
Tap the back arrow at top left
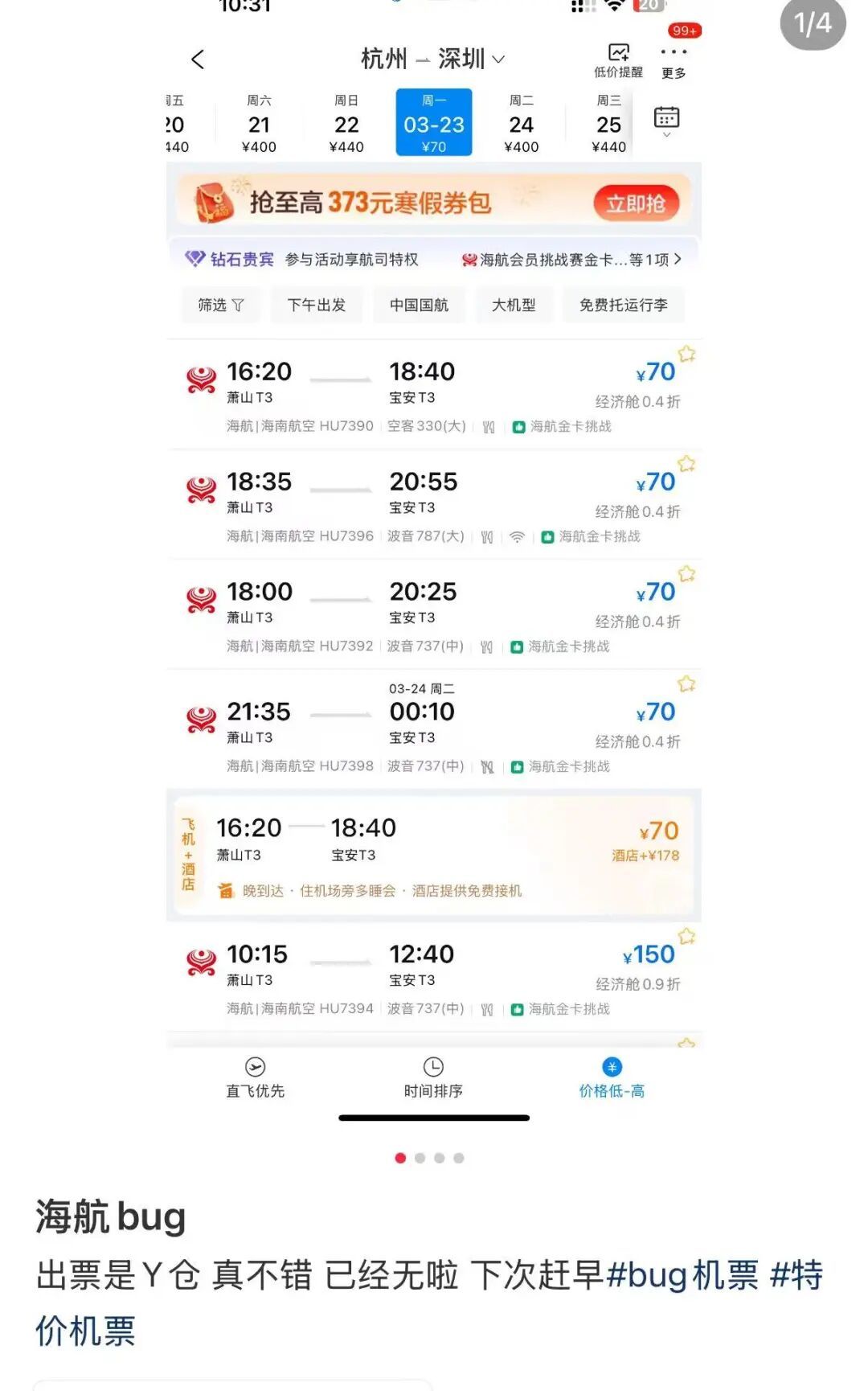197,59
